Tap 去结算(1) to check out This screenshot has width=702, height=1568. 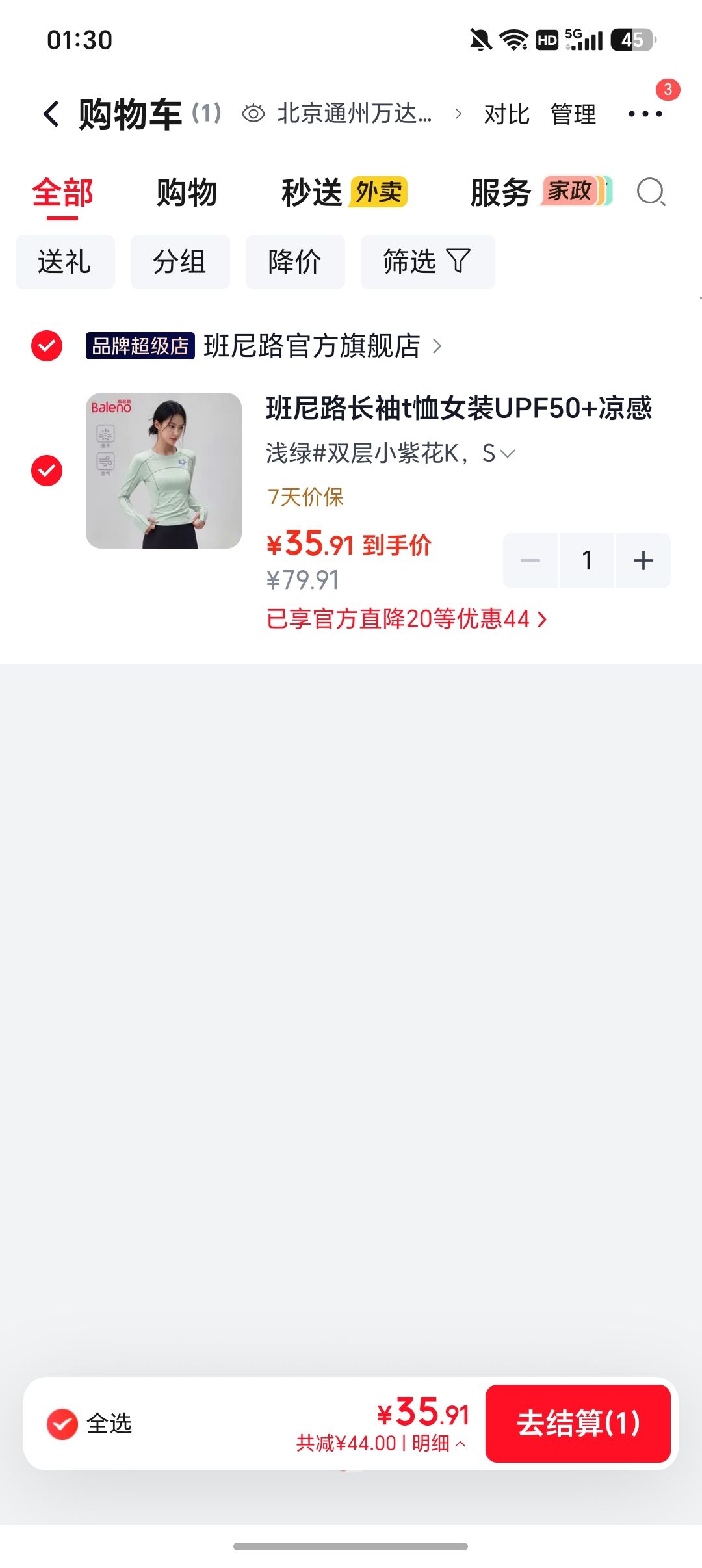[x=578, y=1424]
